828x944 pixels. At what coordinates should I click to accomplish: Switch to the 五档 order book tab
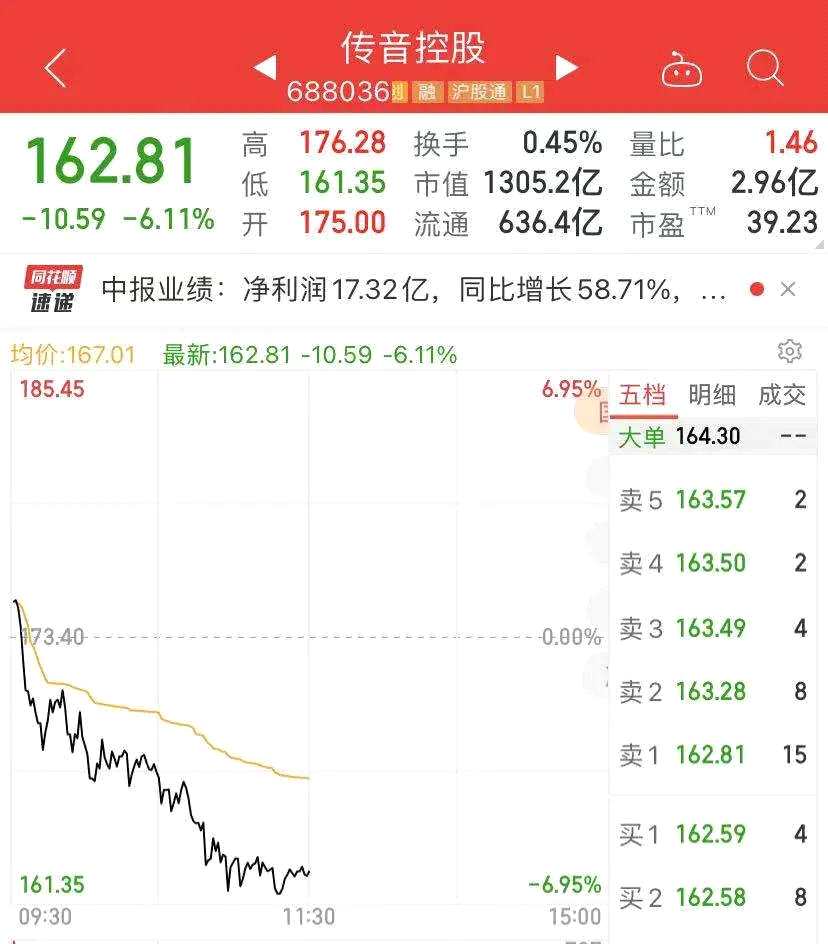[x=645, y=395]
